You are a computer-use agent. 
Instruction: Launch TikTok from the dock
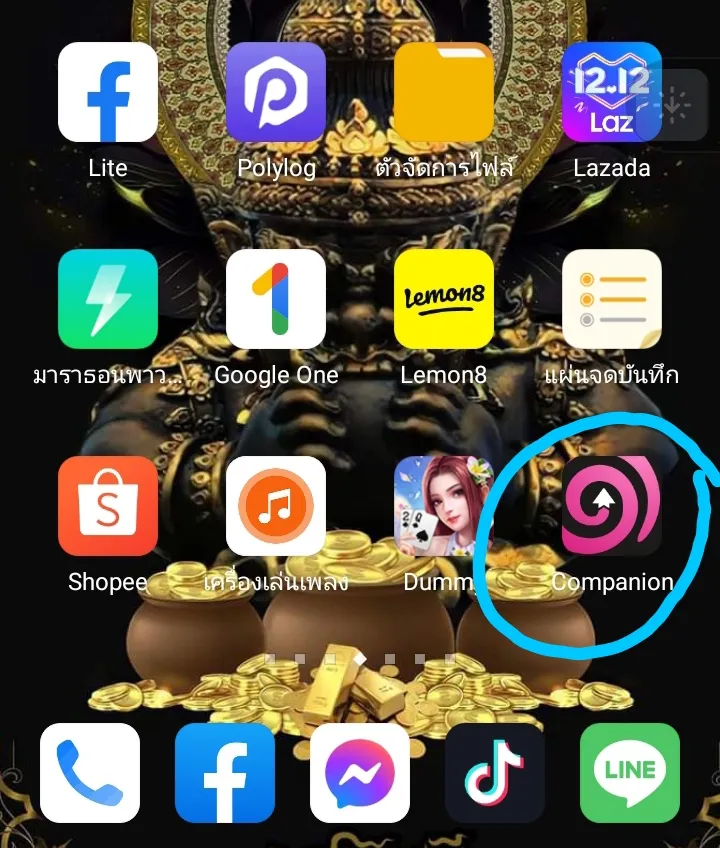[494, 775]
